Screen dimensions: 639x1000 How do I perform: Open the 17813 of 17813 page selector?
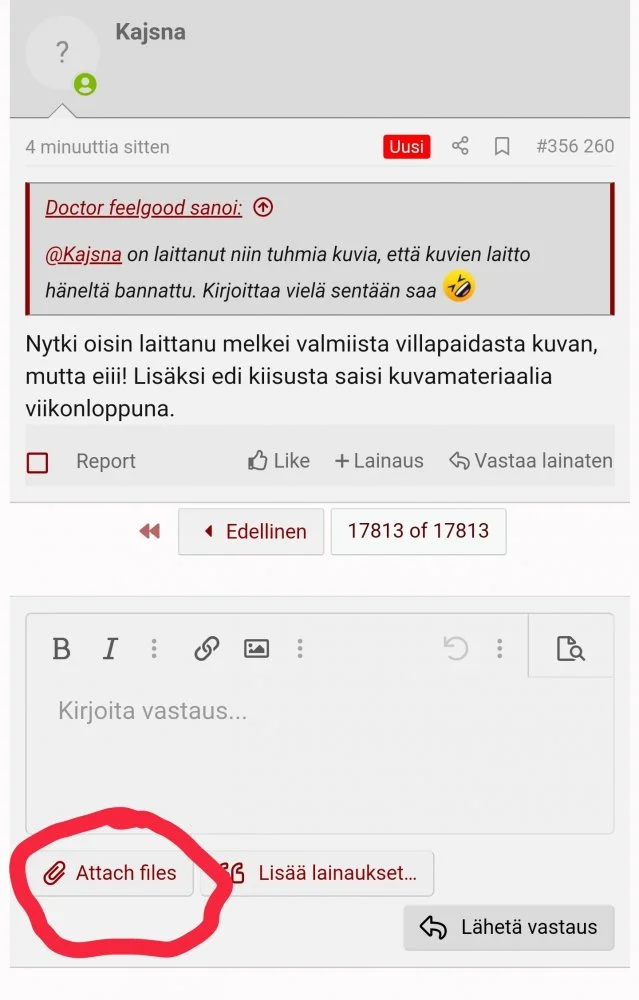pyautogui.click(x=418, y=531)
